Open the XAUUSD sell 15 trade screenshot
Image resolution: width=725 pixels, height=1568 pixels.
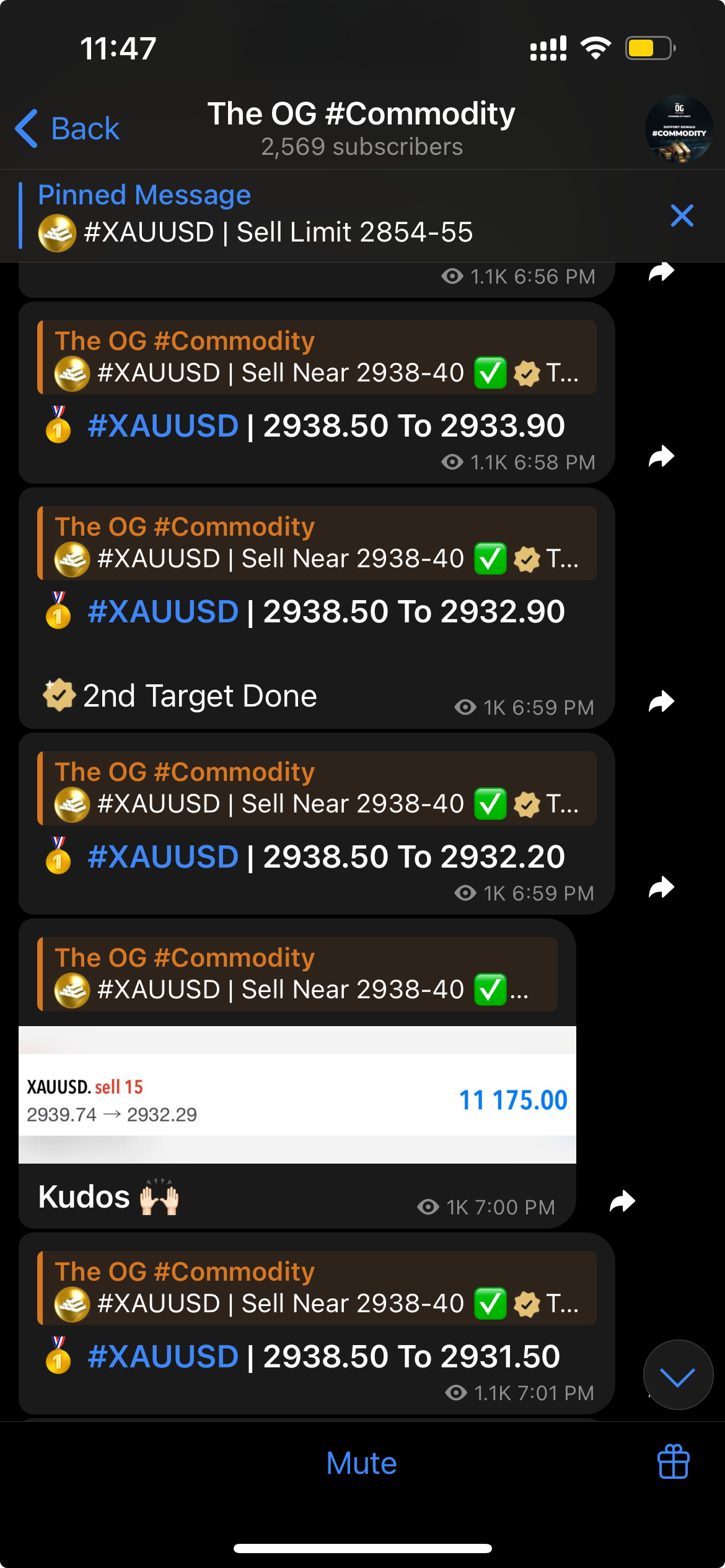click(297, 1095)
